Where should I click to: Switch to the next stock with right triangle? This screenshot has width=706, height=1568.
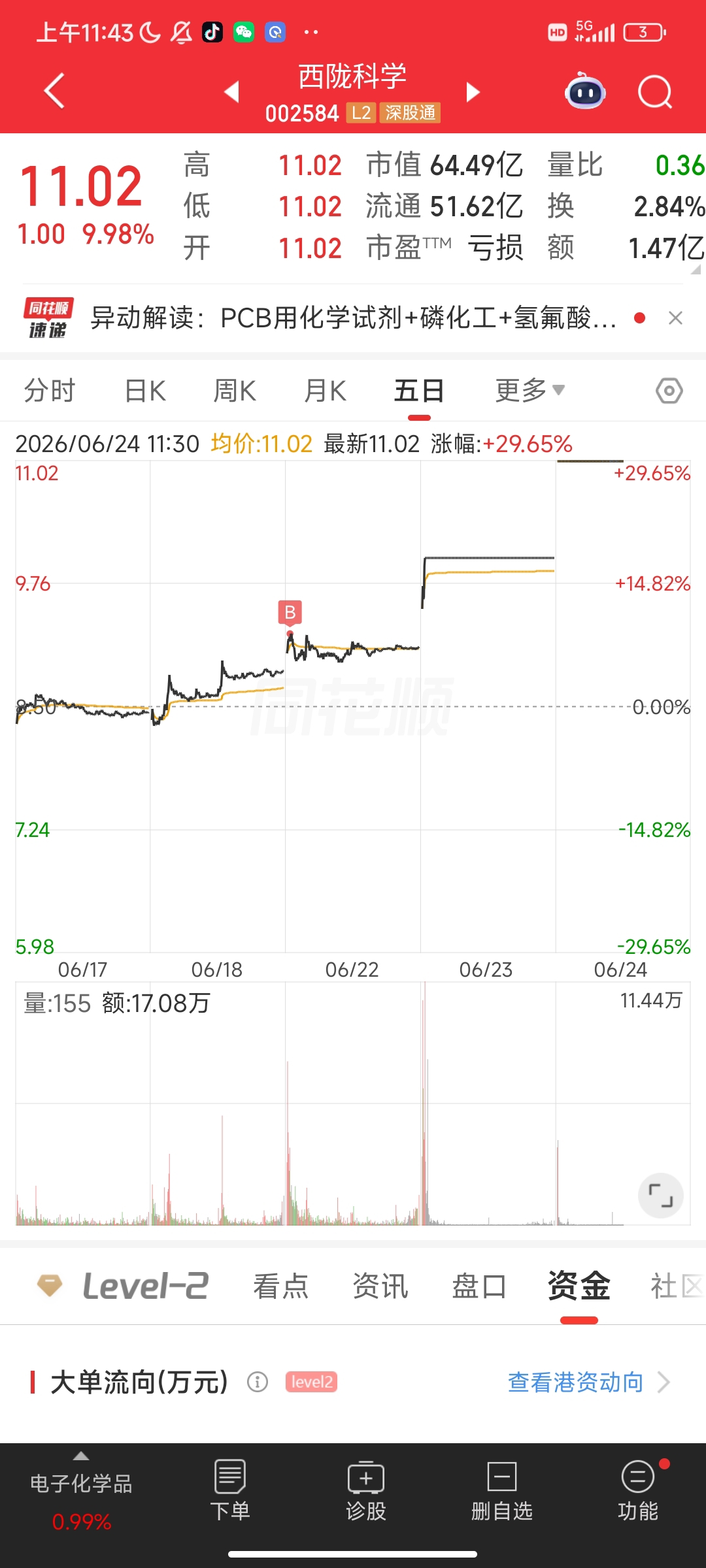473,91
